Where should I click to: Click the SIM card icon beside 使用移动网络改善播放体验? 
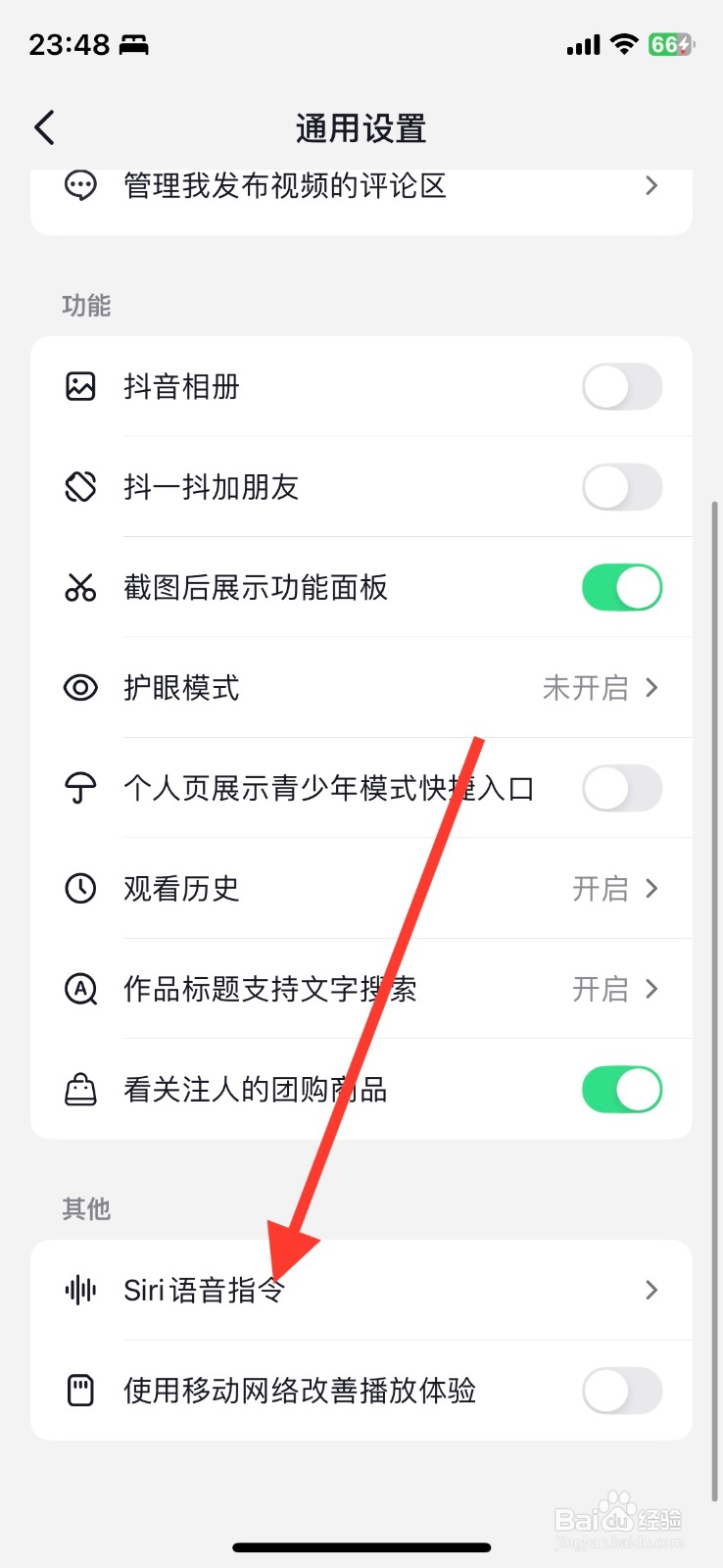point(79,1391)
